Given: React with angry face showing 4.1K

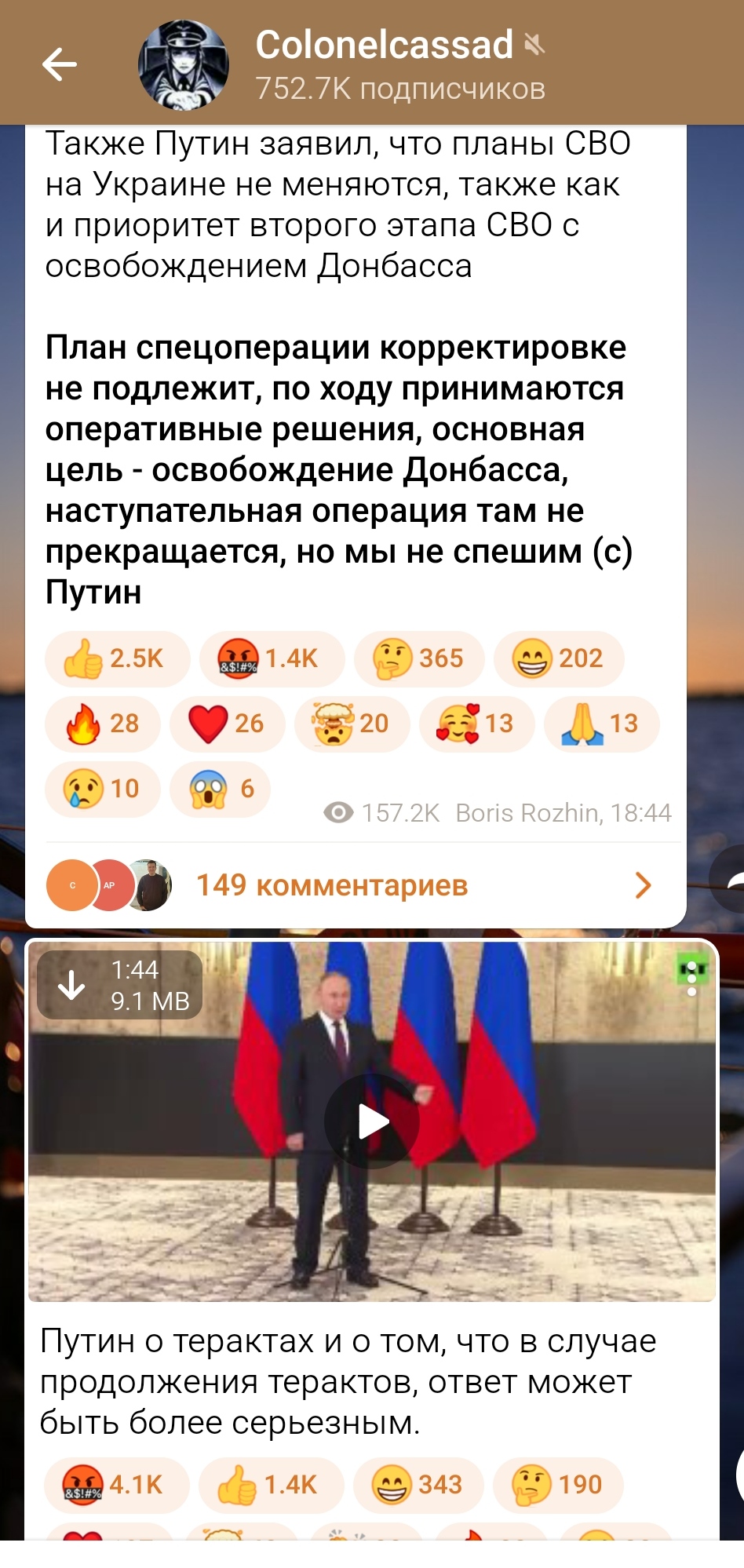Looking at the screenshot, I should pos(116,1485).
